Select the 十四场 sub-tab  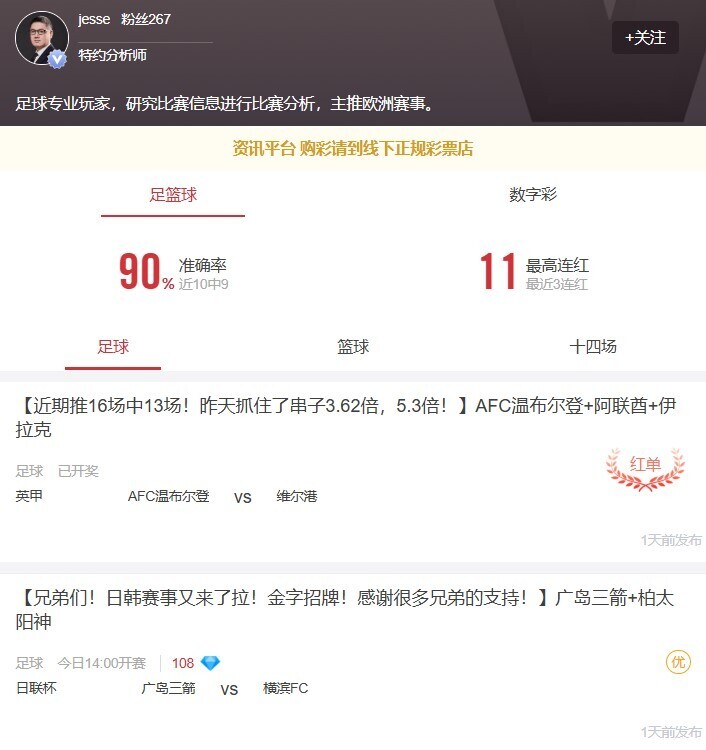coord(593,347)
